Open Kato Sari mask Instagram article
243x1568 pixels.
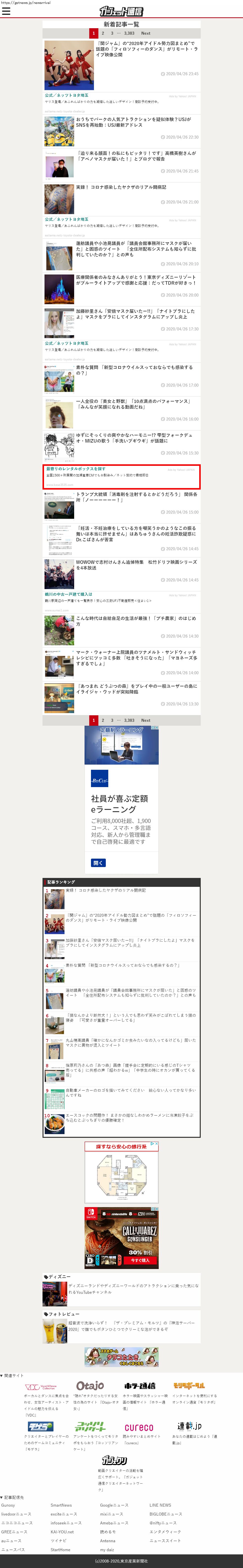(135, 314)
